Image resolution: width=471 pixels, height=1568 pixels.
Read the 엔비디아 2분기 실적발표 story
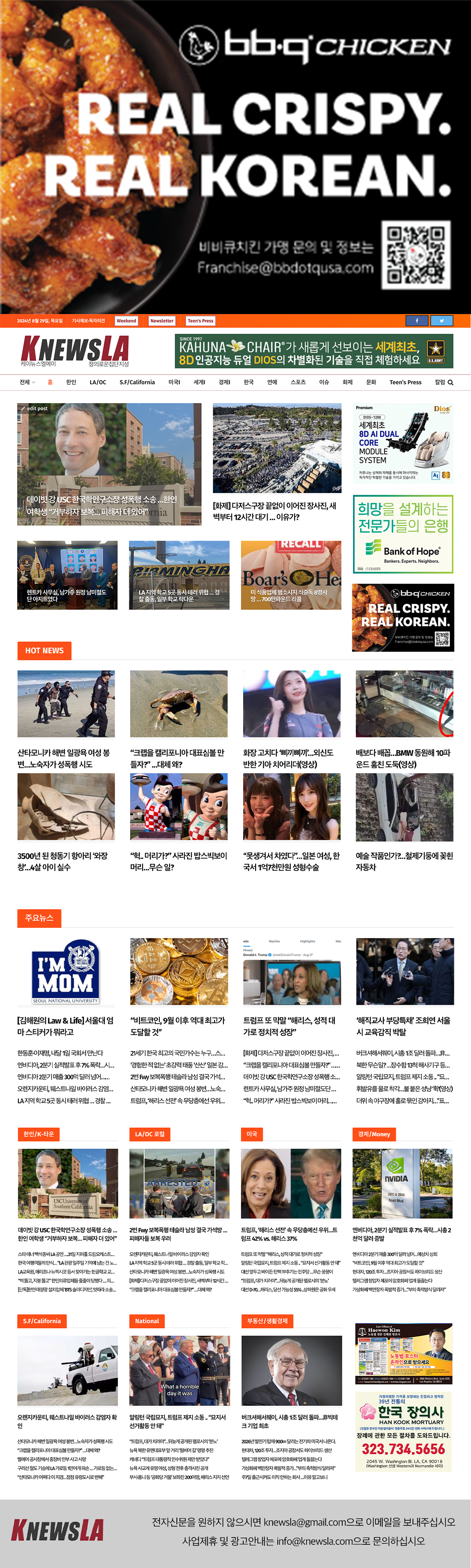point(402,1233)
